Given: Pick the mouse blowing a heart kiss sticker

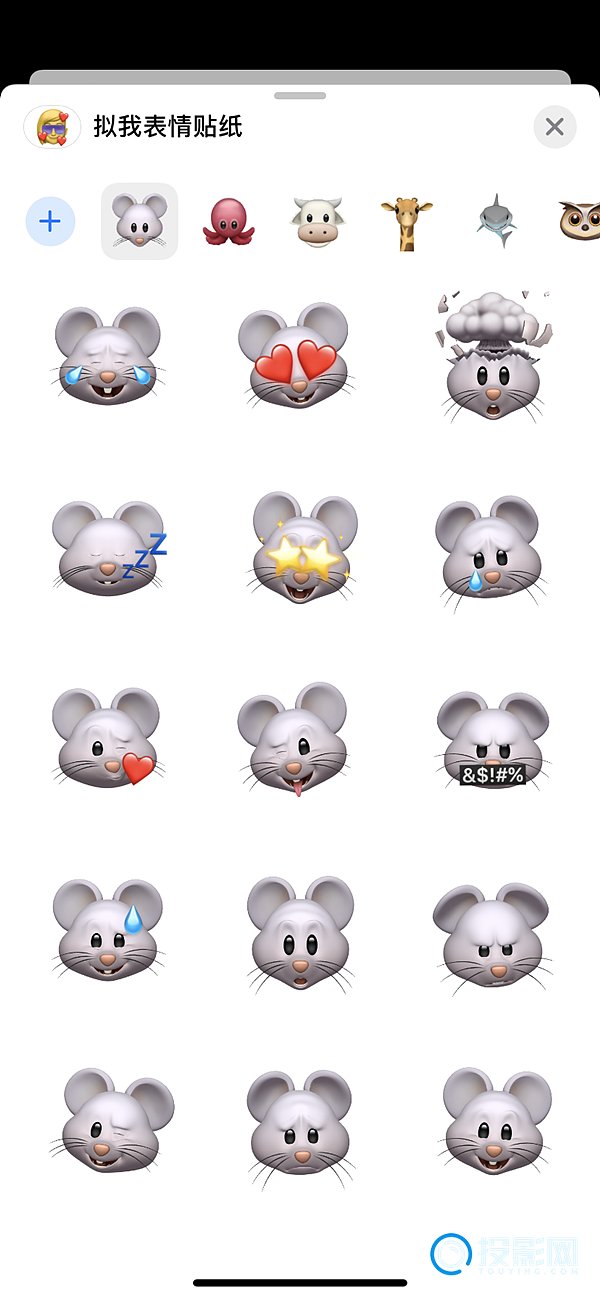Looking at the screenshot, I should point(106,738).
